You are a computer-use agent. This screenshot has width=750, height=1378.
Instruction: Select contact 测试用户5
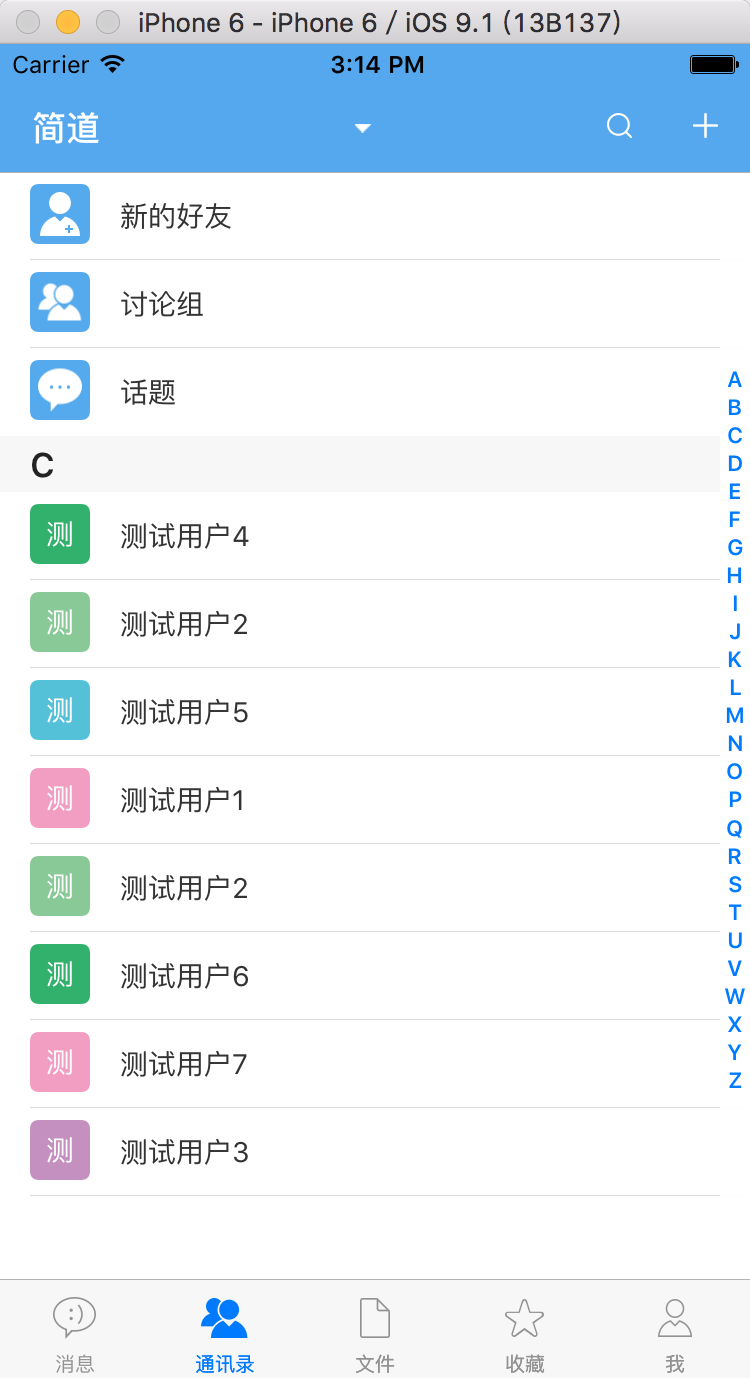pos(184,712)
